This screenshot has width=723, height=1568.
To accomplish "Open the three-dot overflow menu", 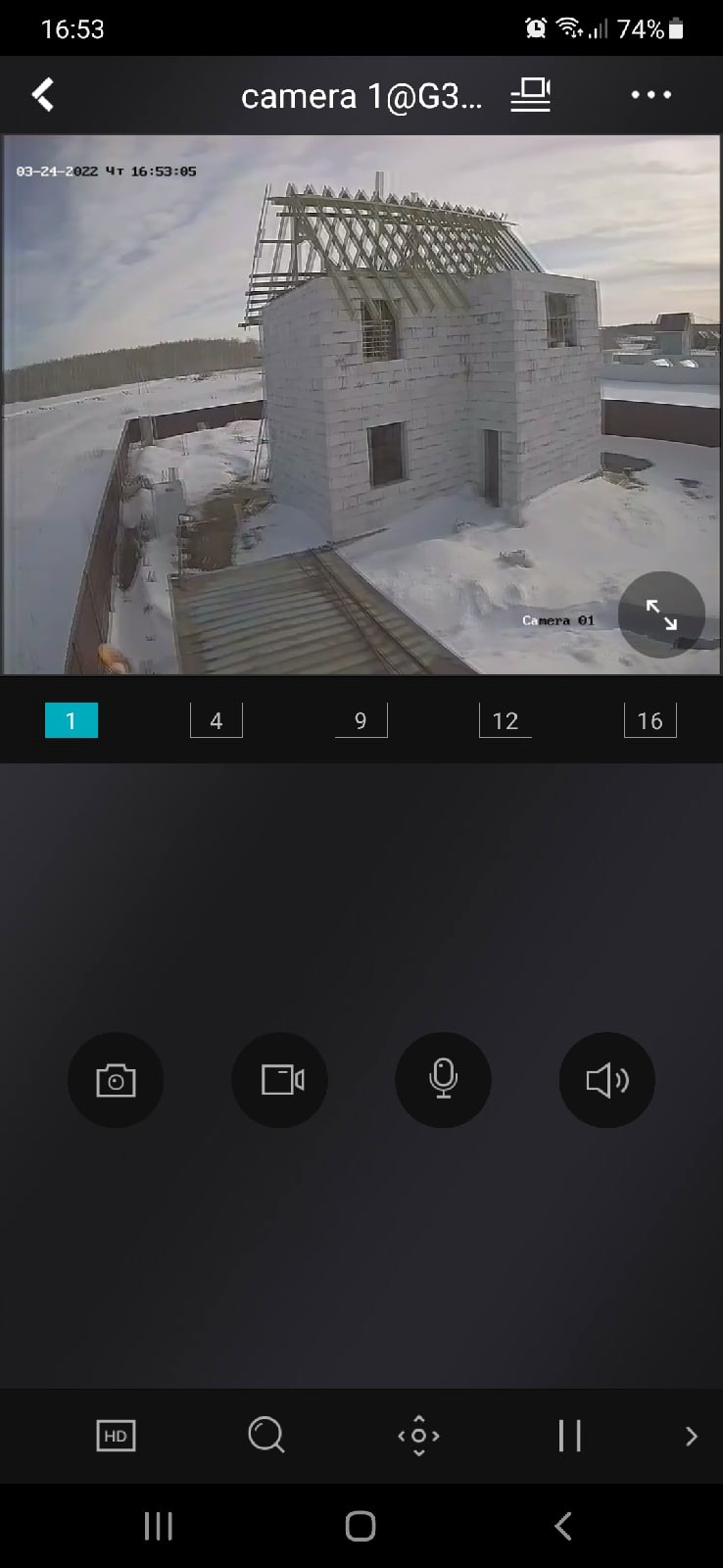I will tap(651, 95).
